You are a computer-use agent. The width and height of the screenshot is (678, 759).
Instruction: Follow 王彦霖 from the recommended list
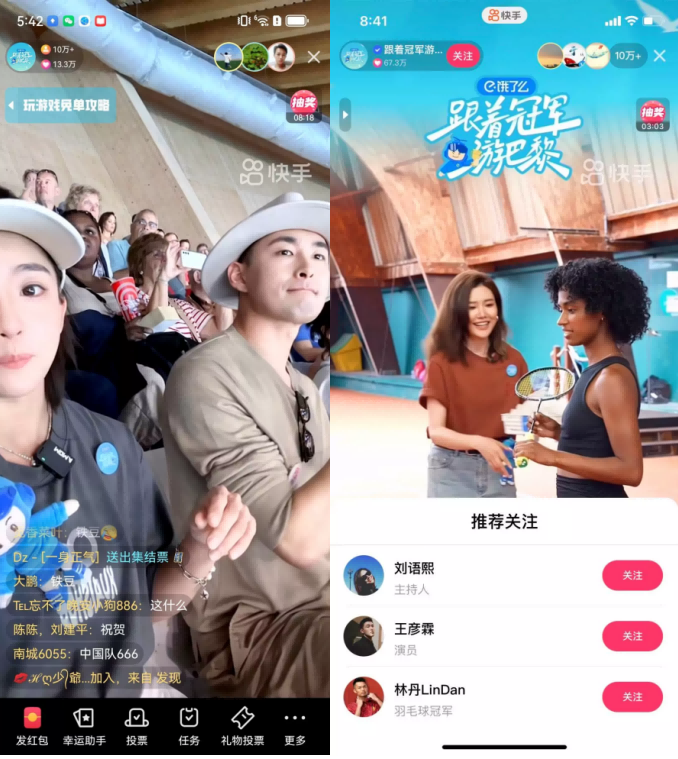coord(632,636)
